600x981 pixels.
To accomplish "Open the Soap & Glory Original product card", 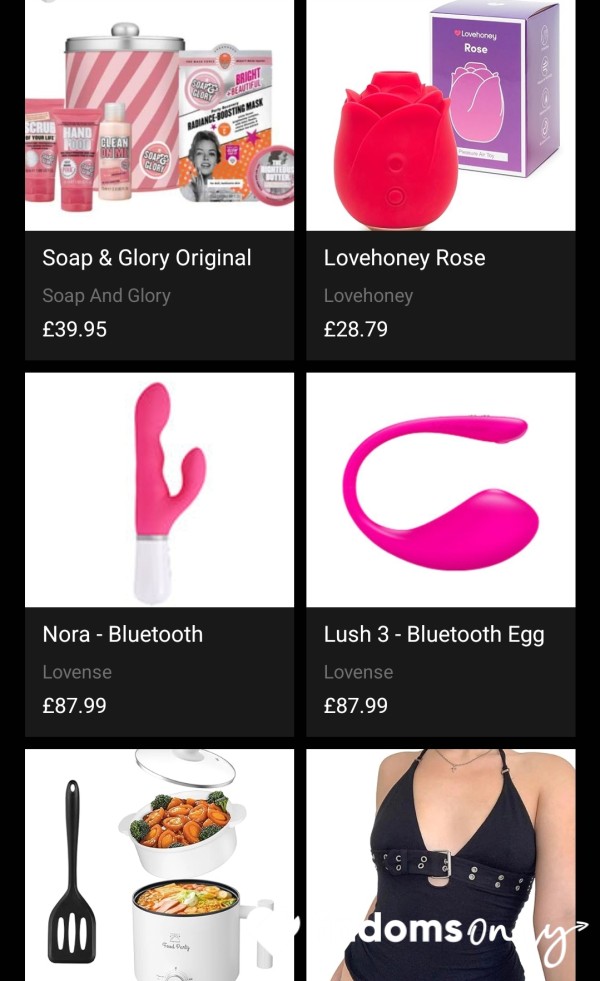I will 159,180.
